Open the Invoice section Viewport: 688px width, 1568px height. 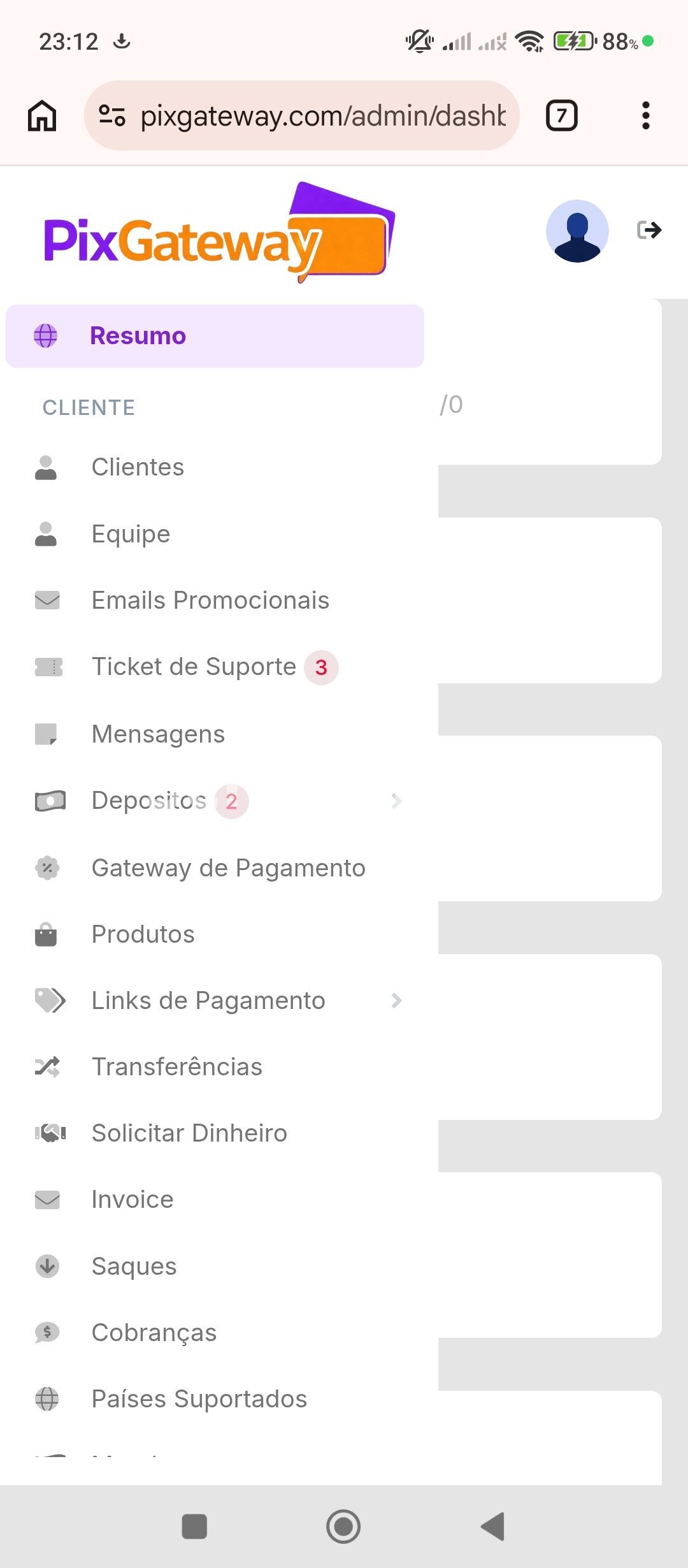133,1200
